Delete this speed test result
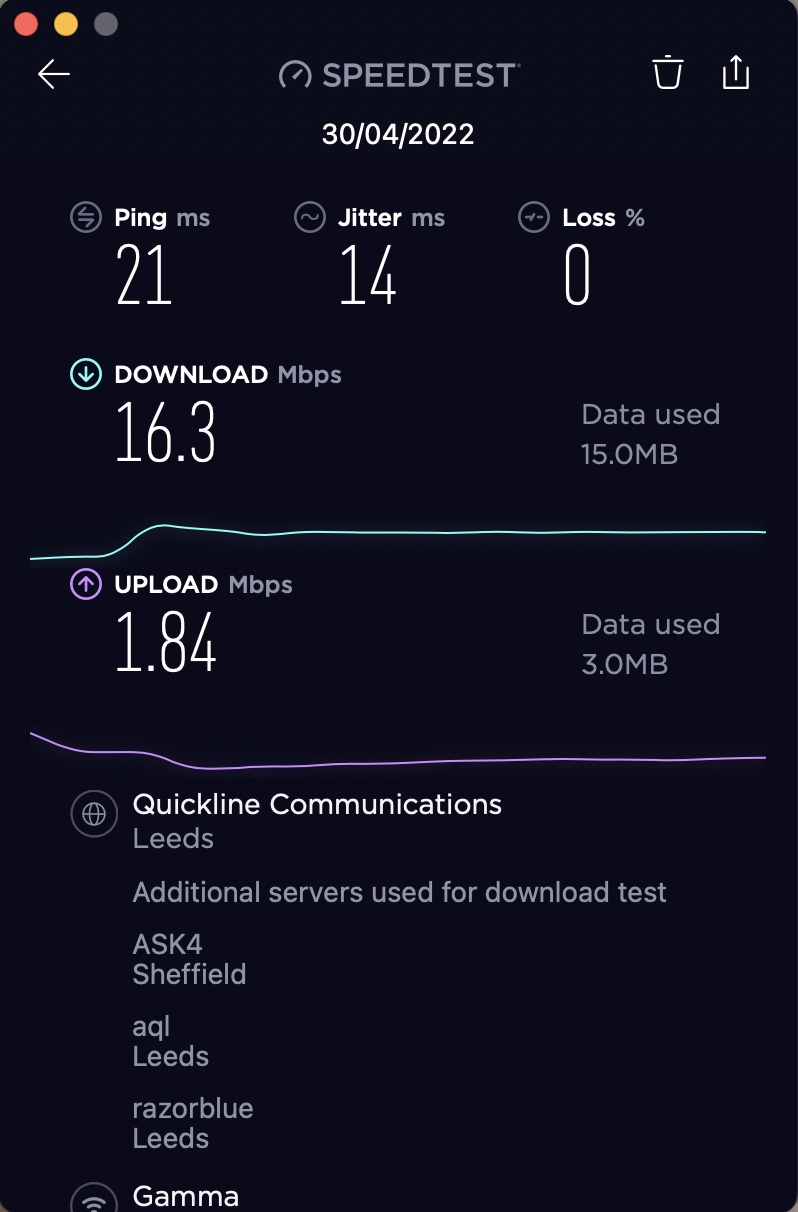The height and width of the screenshot is (1212, 798). [x=667, y=73]
